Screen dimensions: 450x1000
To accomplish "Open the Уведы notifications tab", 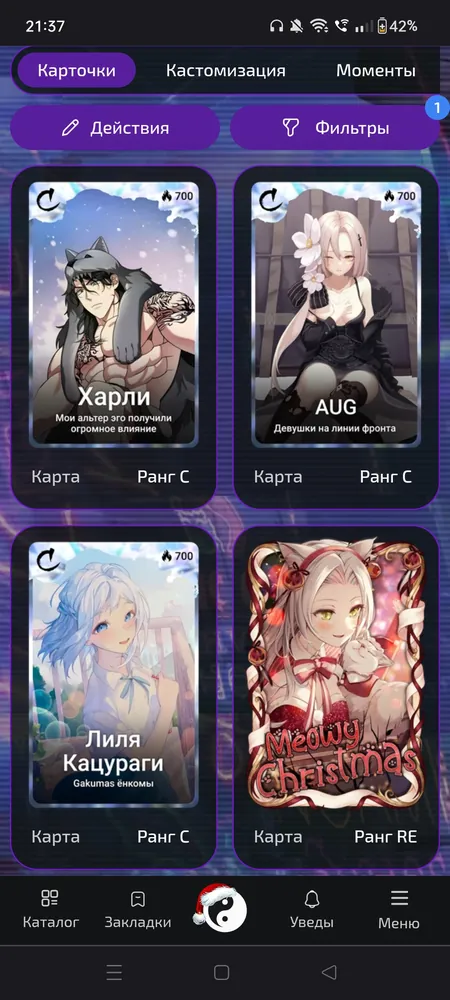I will click(x=312, y=910).
